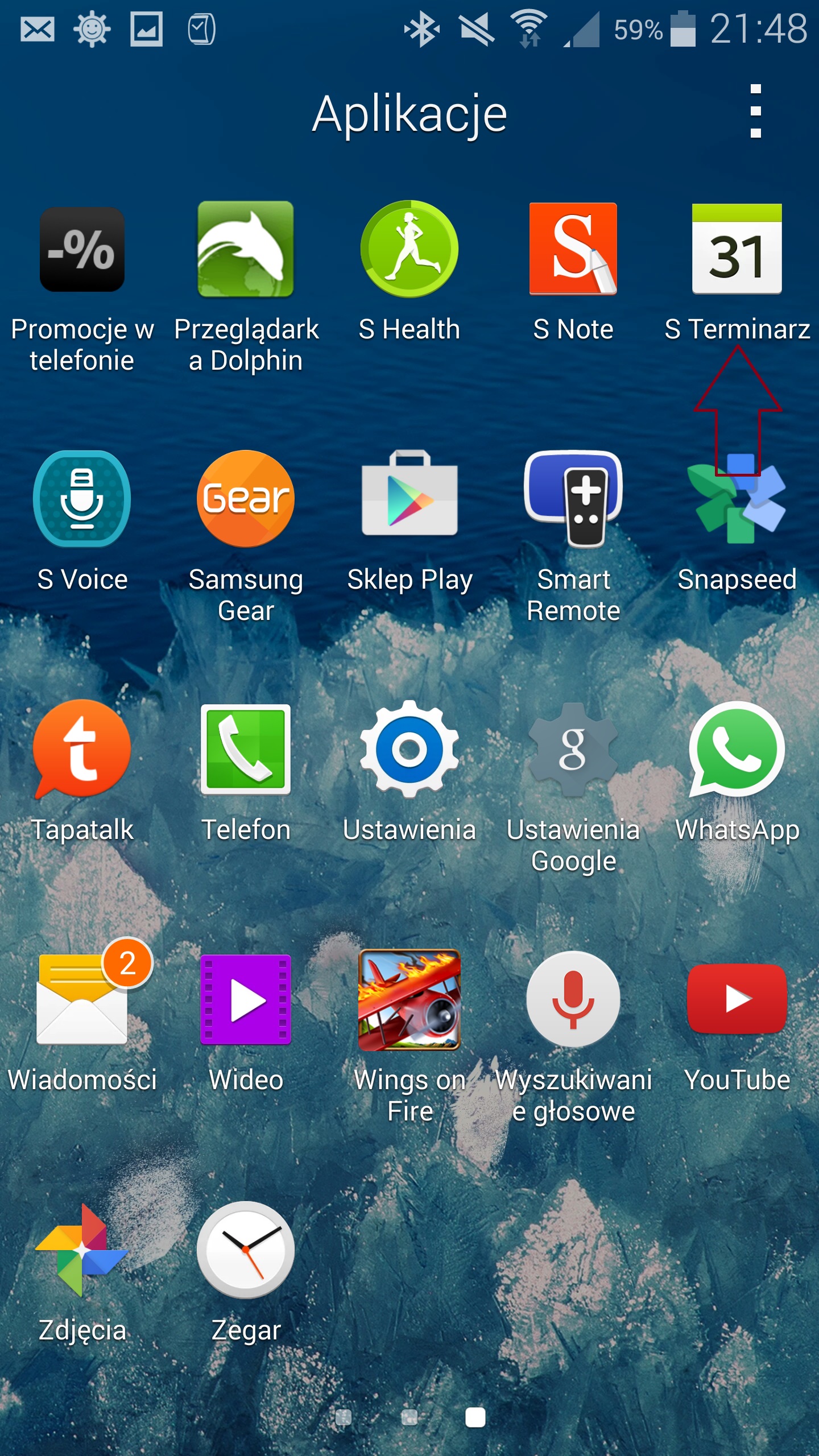
Task: Open YouTube app
Action: [737, 999]
